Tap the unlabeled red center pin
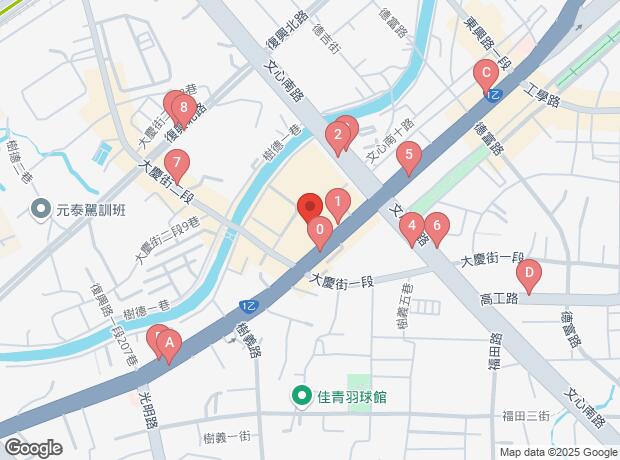The width and height of the screenshot is (620, 460). [310, 206]
